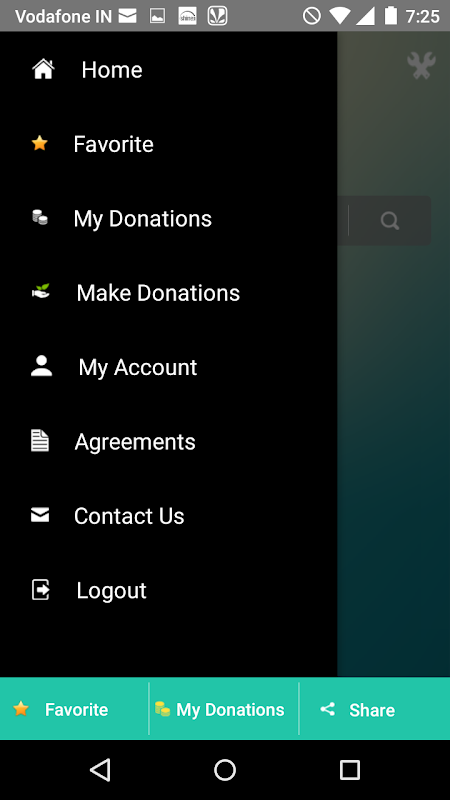Viewport: 450px width, 800px height.
Task: Share the app via the Share tab
Action: pyautogui.click(x=374, y=709)
